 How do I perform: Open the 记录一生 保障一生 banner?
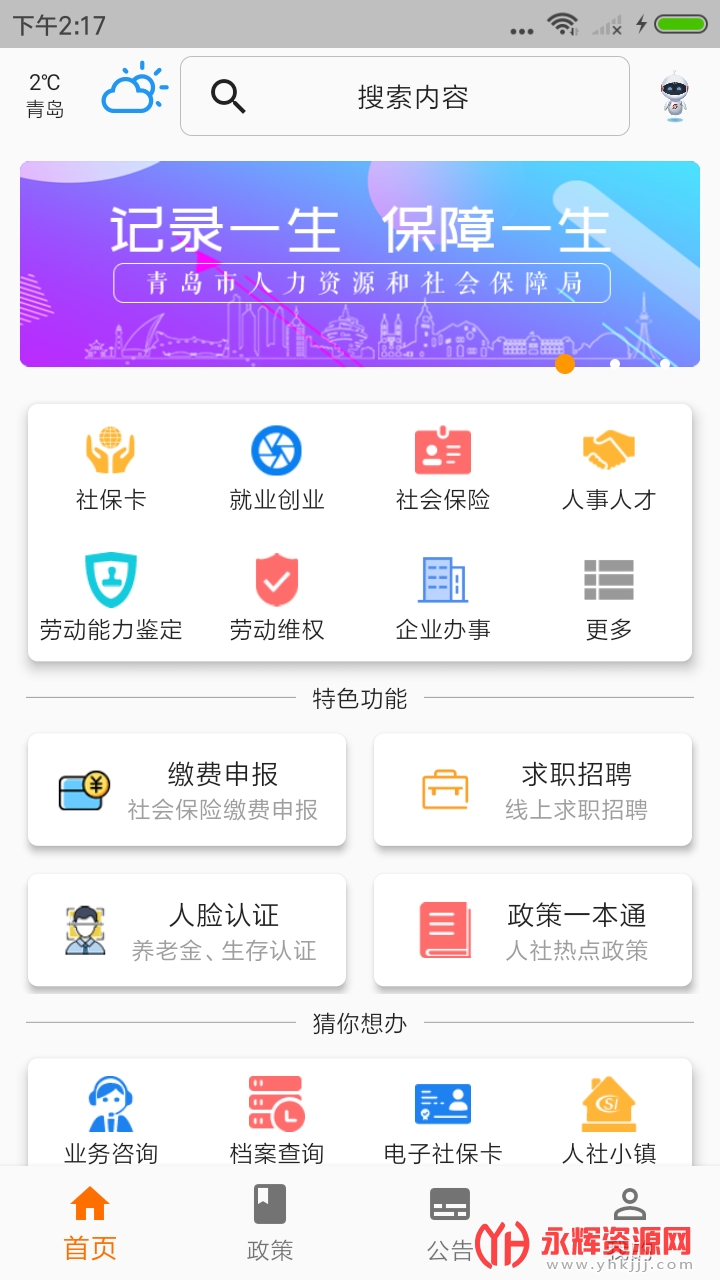360,264
